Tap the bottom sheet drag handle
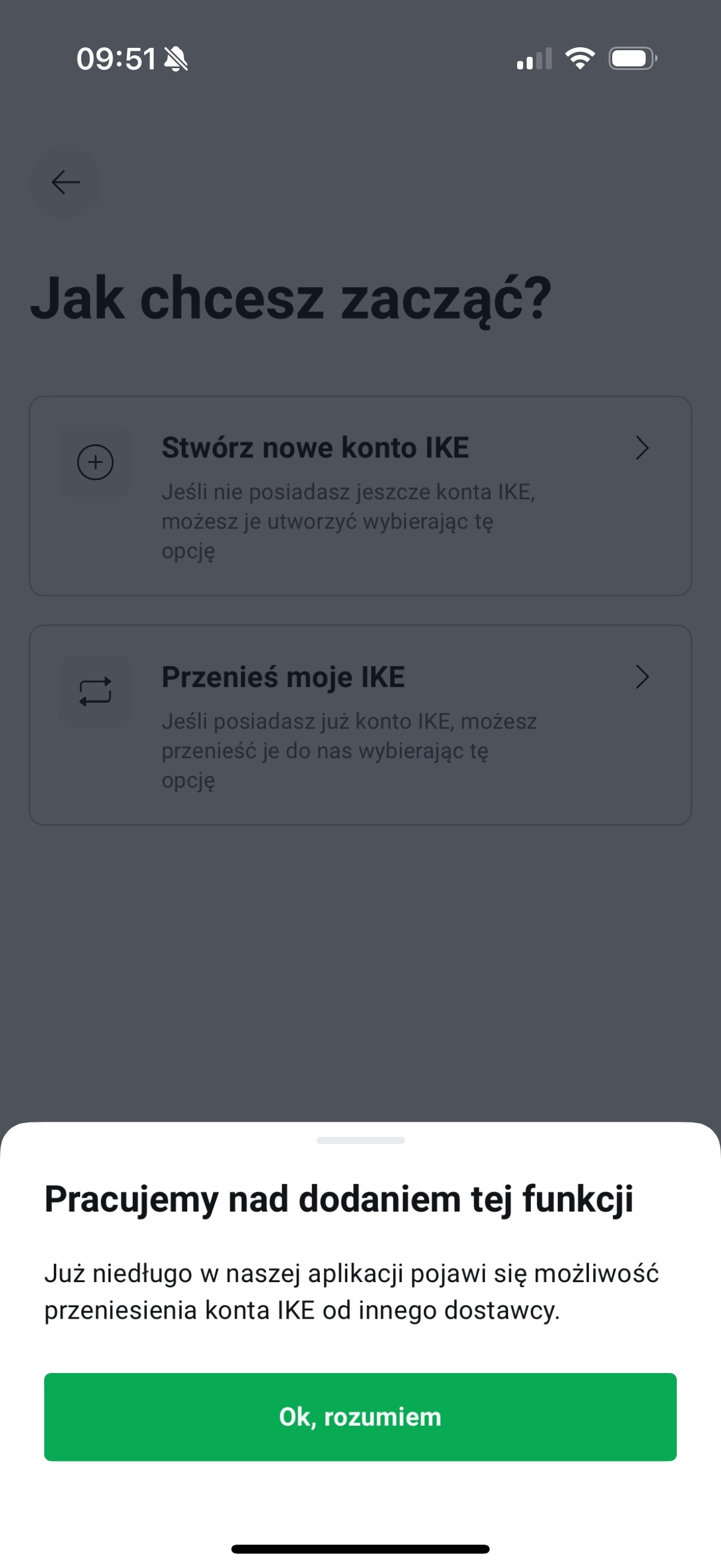 point(360,1140)
